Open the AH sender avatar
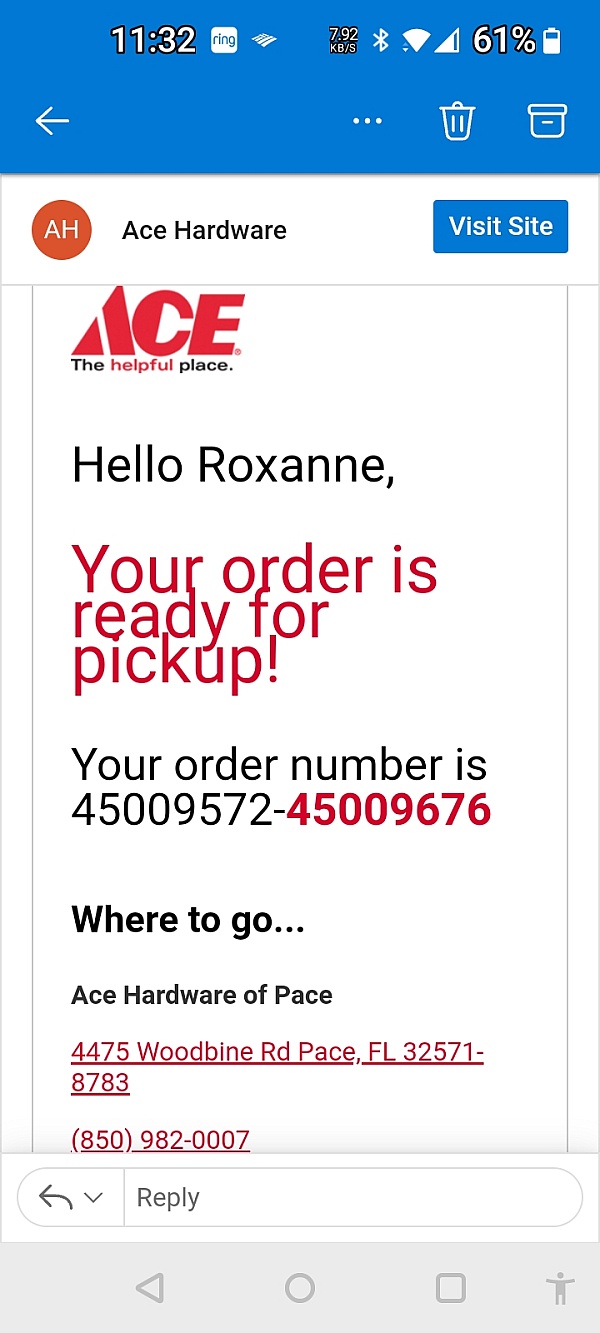Image resolution: width=600 pixels, height=1333 pixels. point(62,230)
